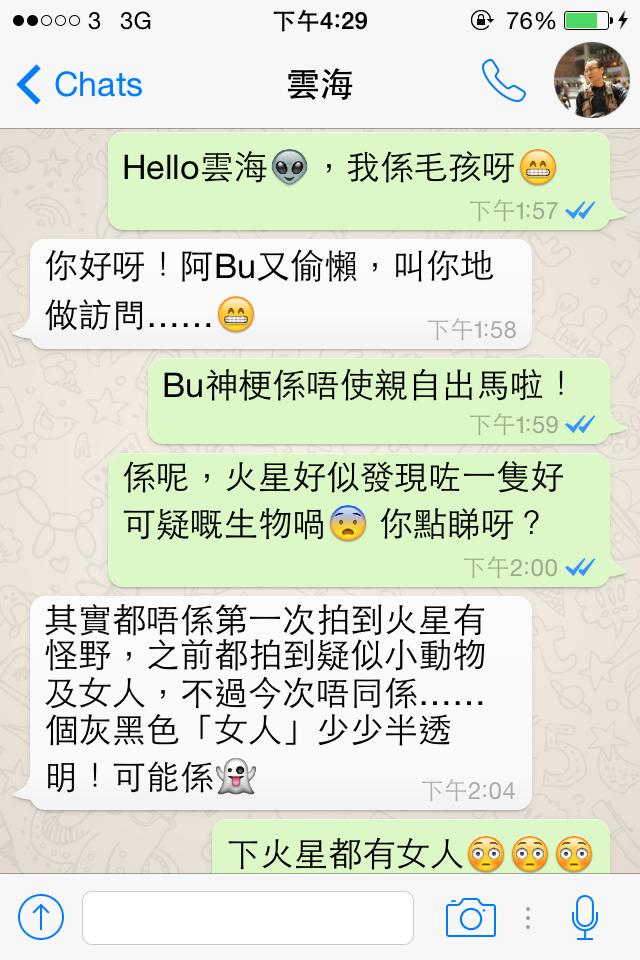Viewport: 640px width, 960px height.
Task: Go back to Chats list
Action: click(x=80, y=85)
